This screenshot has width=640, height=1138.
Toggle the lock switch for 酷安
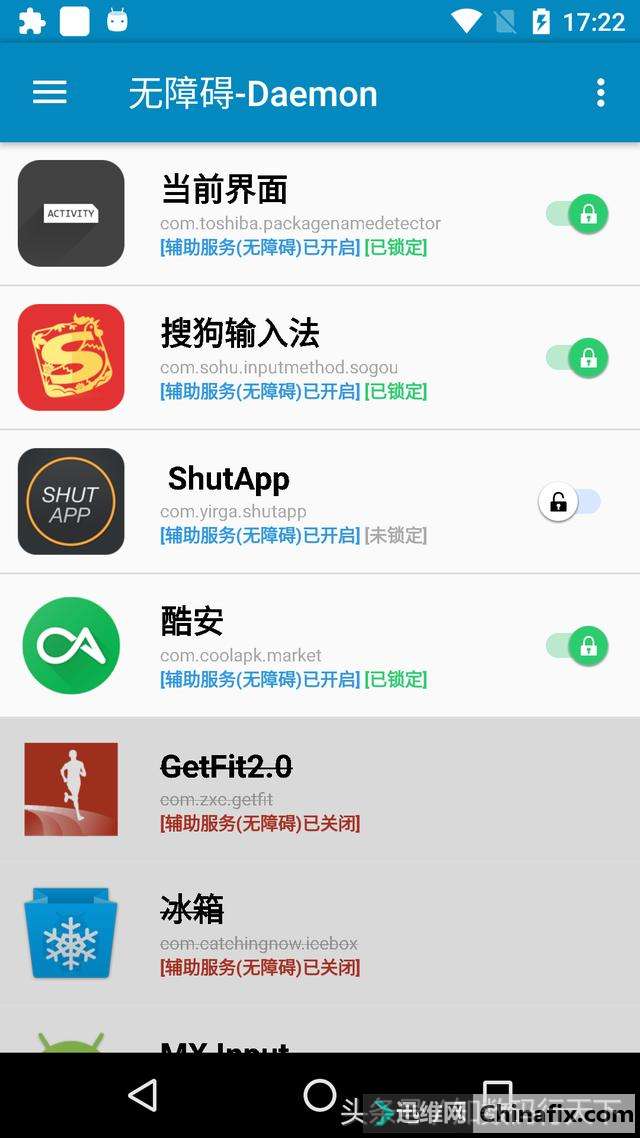tap(577, 646)
